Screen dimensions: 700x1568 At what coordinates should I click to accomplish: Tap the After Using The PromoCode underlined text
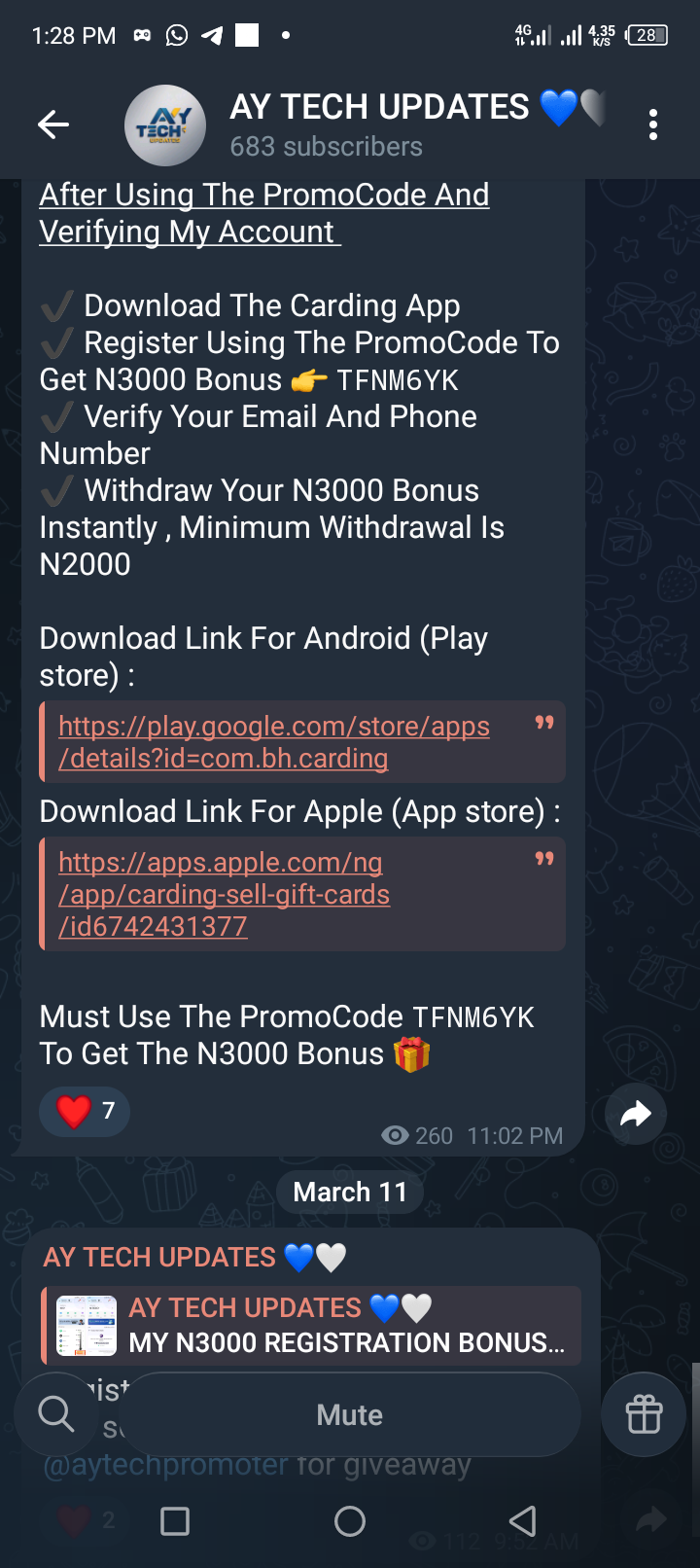[264, 213]
